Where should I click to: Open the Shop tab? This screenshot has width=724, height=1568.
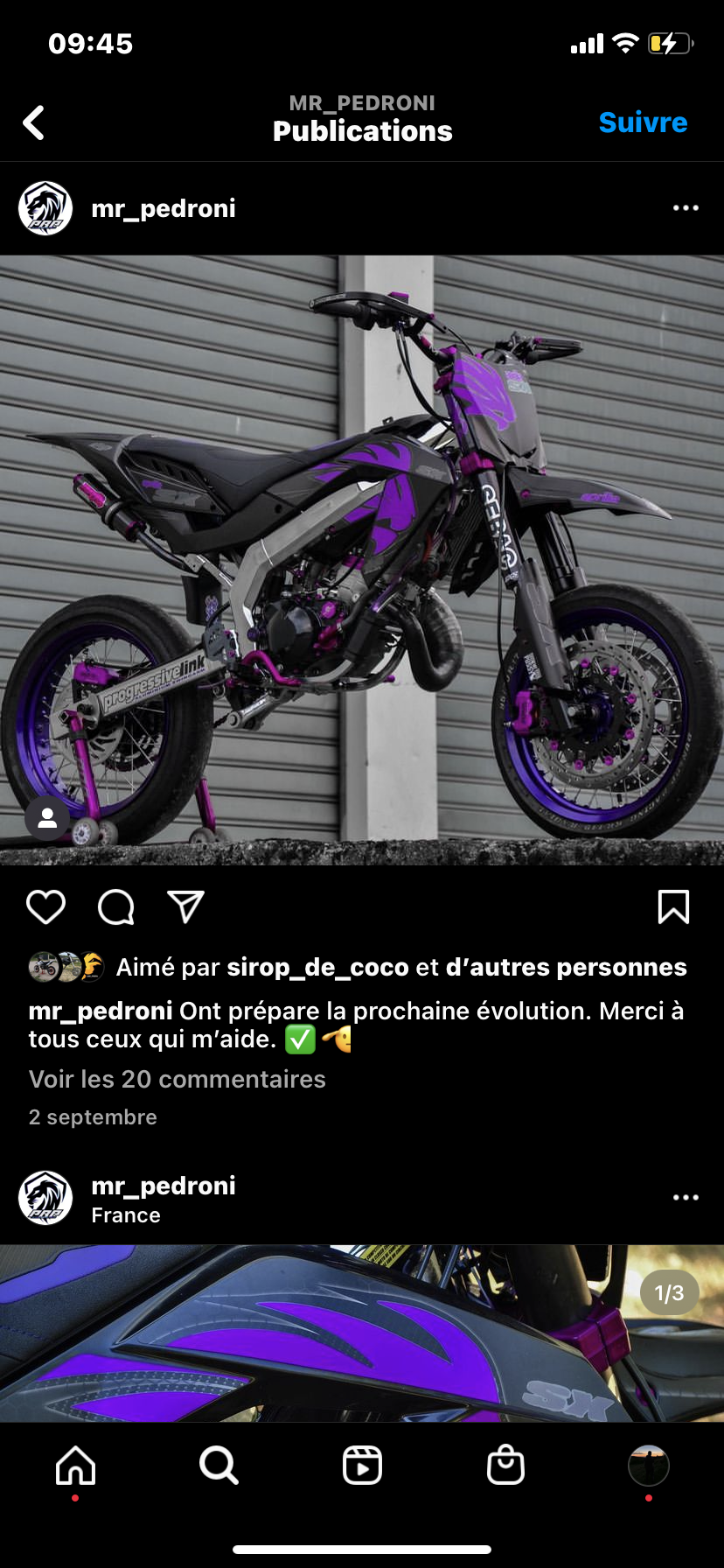click(505, 1465)
